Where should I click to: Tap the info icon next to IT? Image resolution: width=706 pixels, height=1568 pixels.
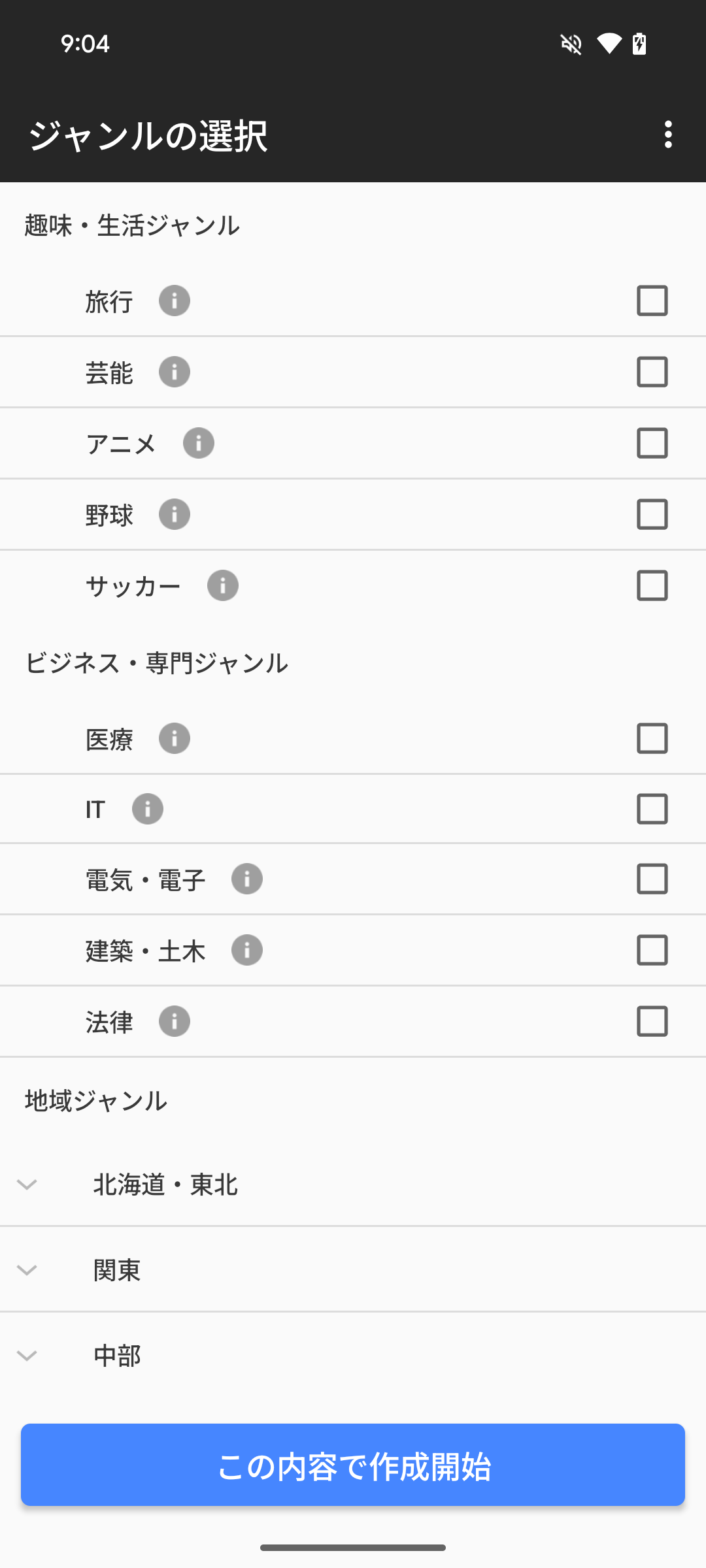pos(148,809)
